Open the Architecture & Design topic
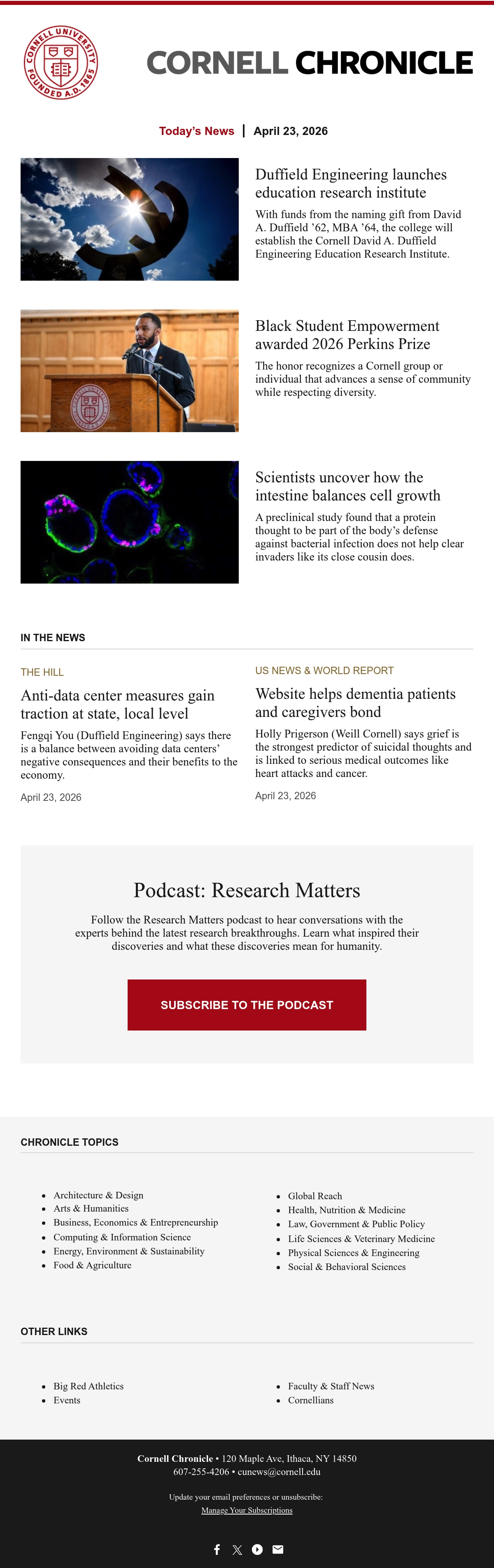Image resolution: width=494 pixels, height=1568 pixels. (x=99, y=1195)
